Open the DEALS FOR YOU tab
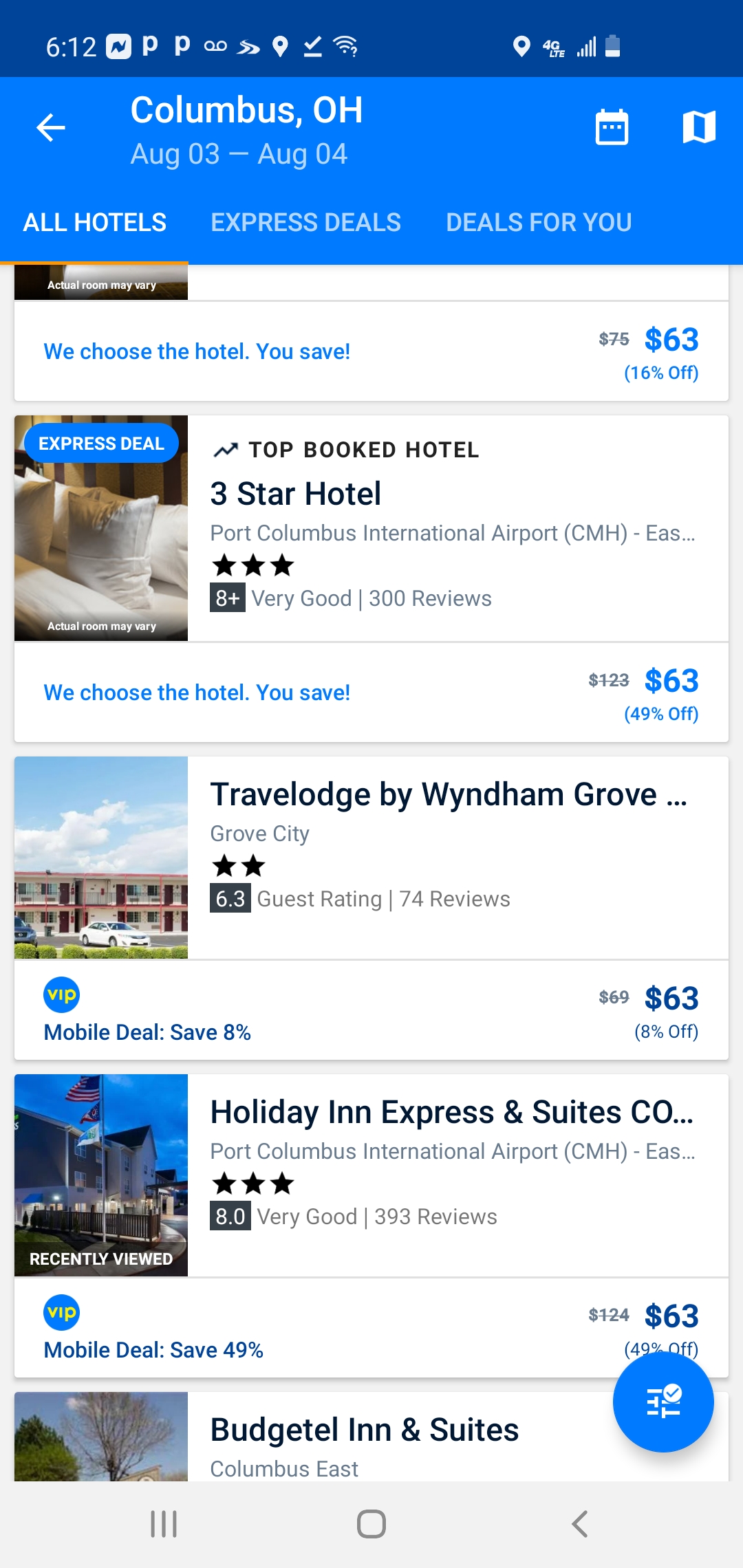The image size is (743, 1568). pyautogui.click(x=539, y=223)
